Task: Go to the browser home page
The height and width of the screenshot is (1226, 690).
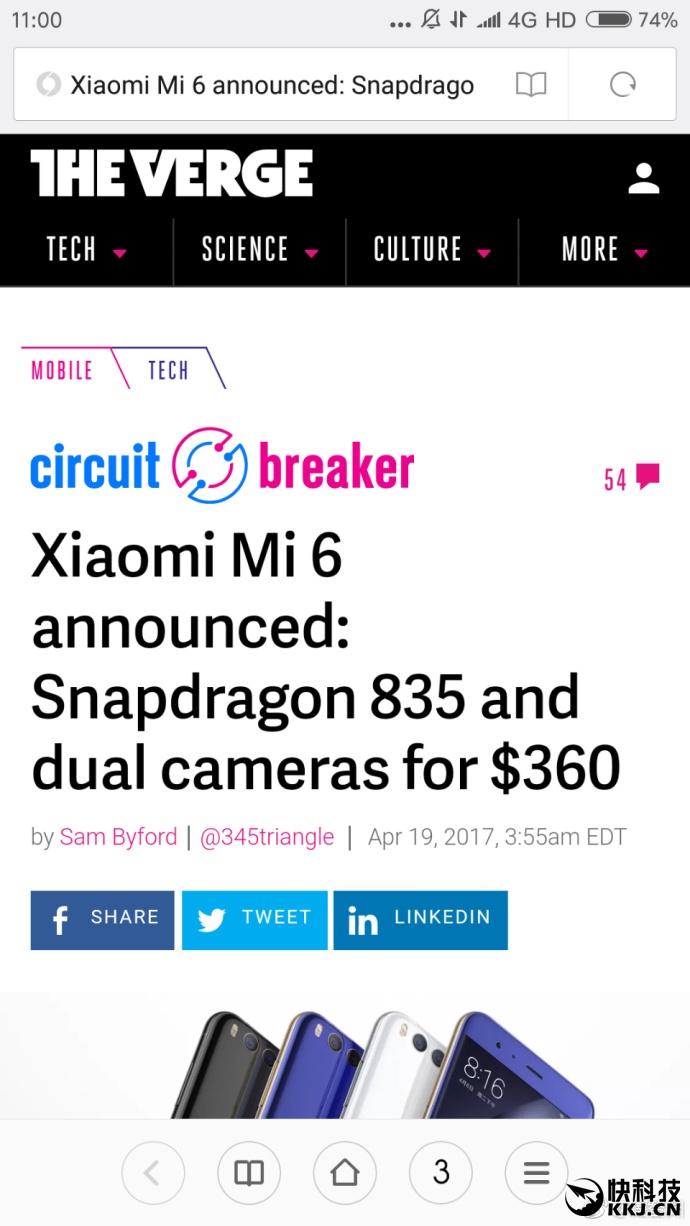Action: [345, 1172]
